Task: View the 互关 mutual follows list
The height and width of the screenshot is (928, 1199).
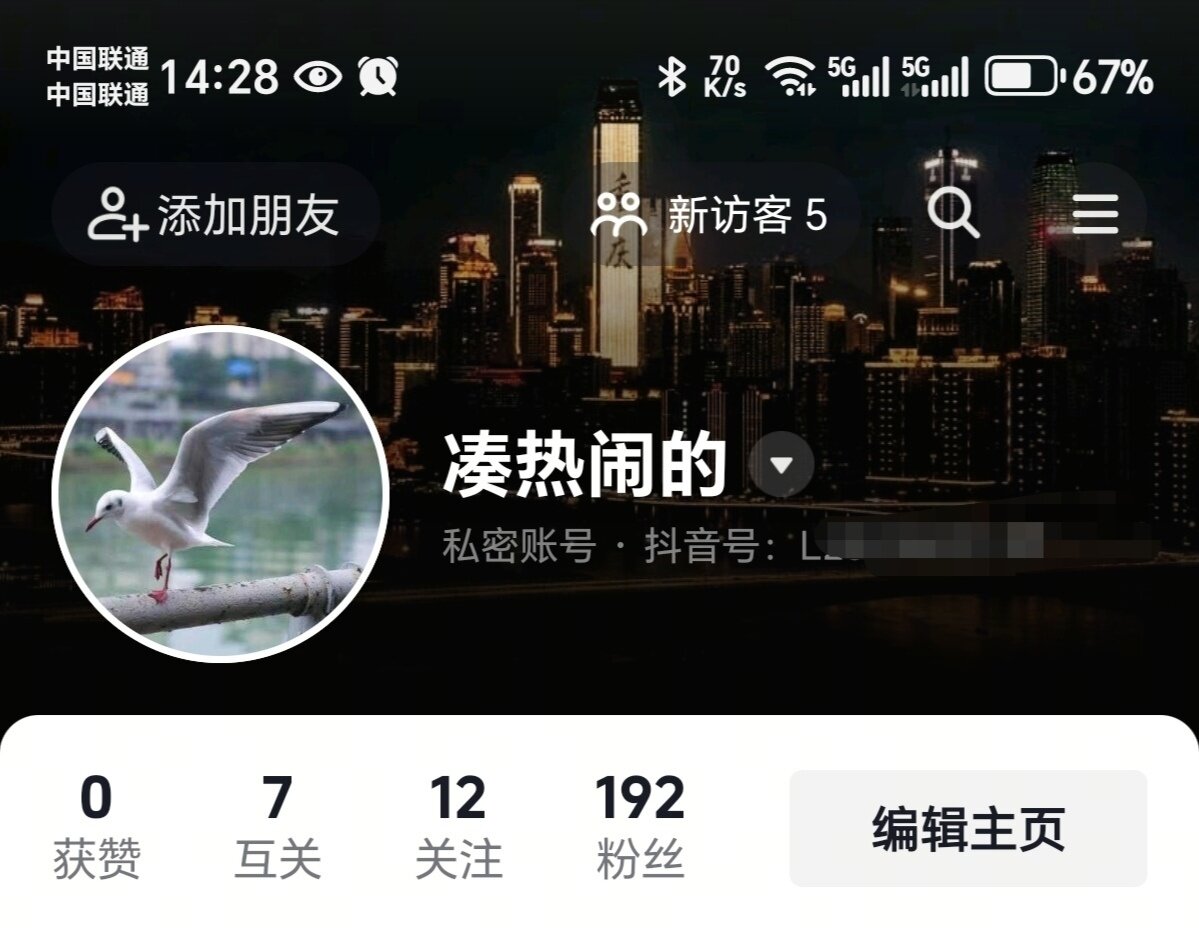Action: pos(277,828)
